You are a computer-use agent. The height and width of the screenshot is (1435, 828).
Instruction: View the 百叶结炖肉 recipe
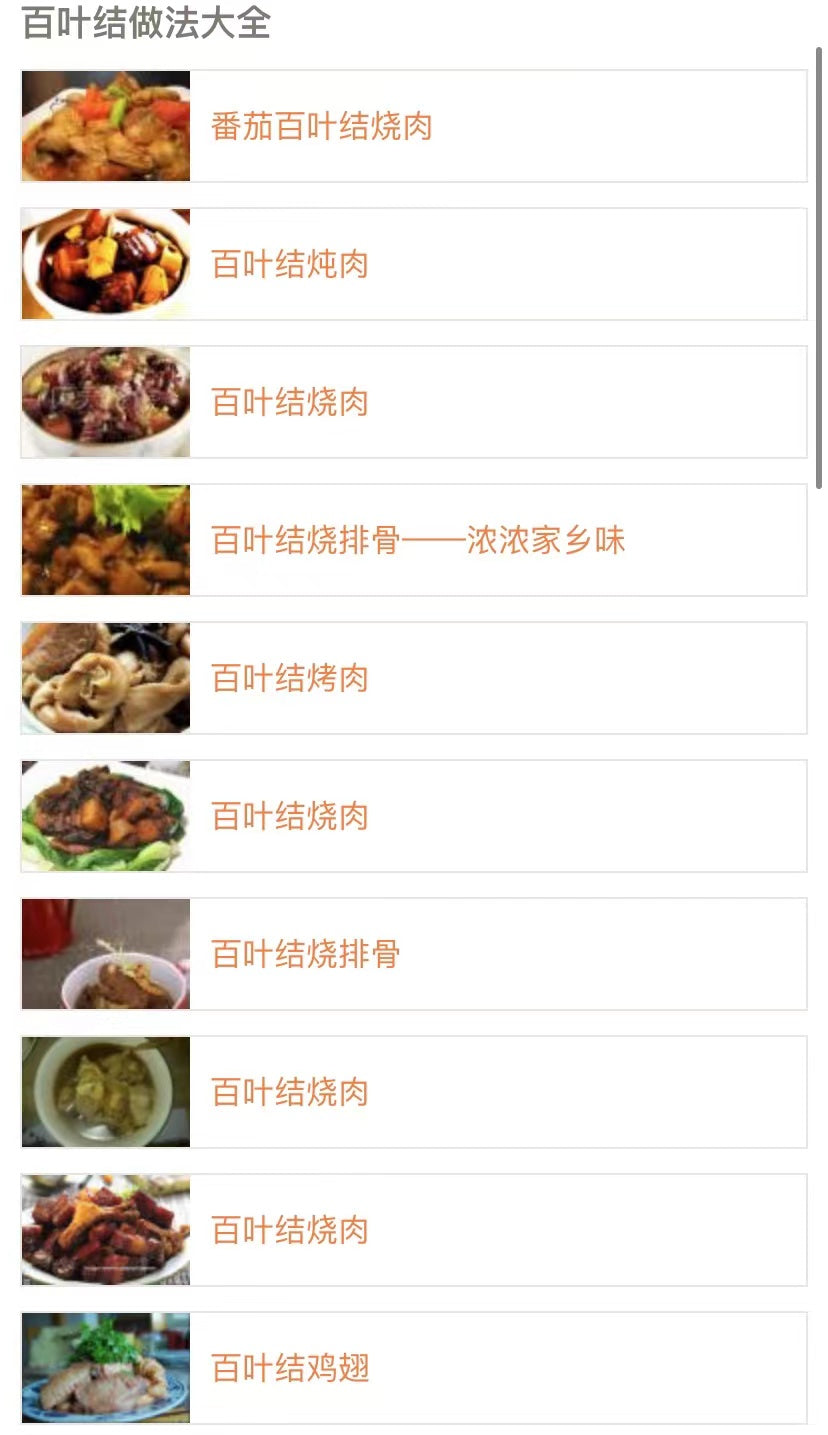pyautogui.click(x=290, y=265)
